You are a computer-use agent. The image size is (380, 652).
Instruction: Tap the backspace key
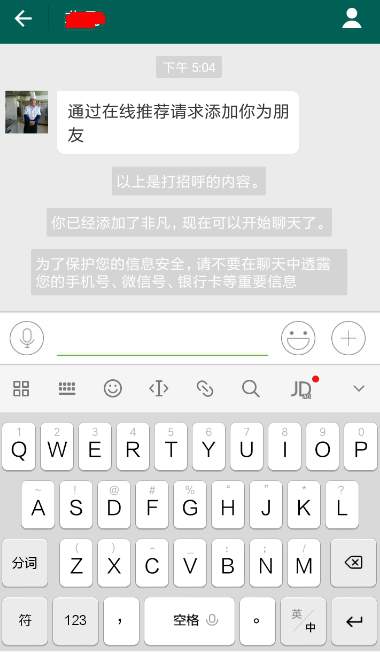(x=354, y=563)
